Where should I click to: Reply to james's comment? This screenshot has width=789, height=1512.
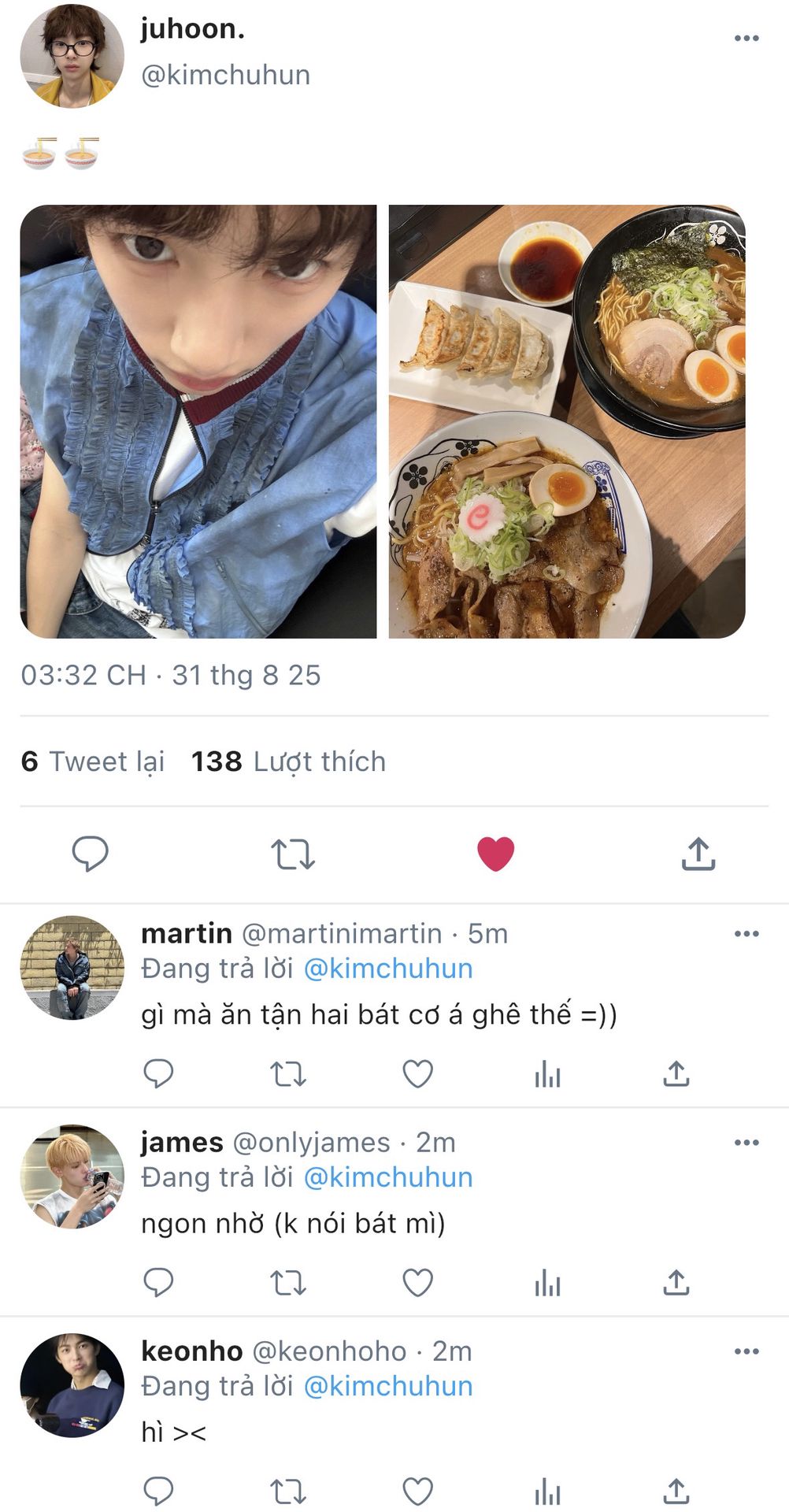click(158, 1282)
